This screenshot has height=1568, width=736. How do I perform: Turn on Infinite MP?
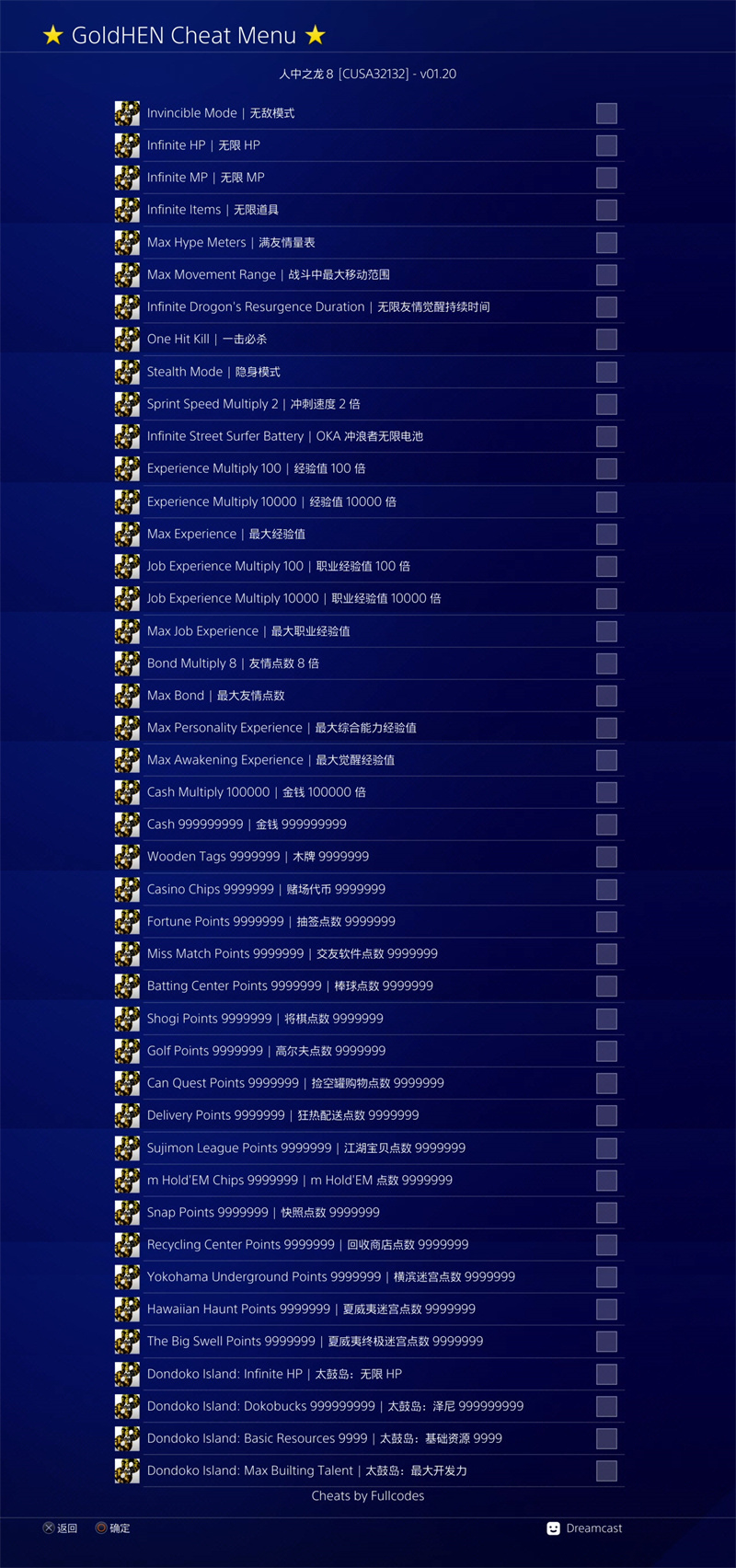(x=606, y=178)
